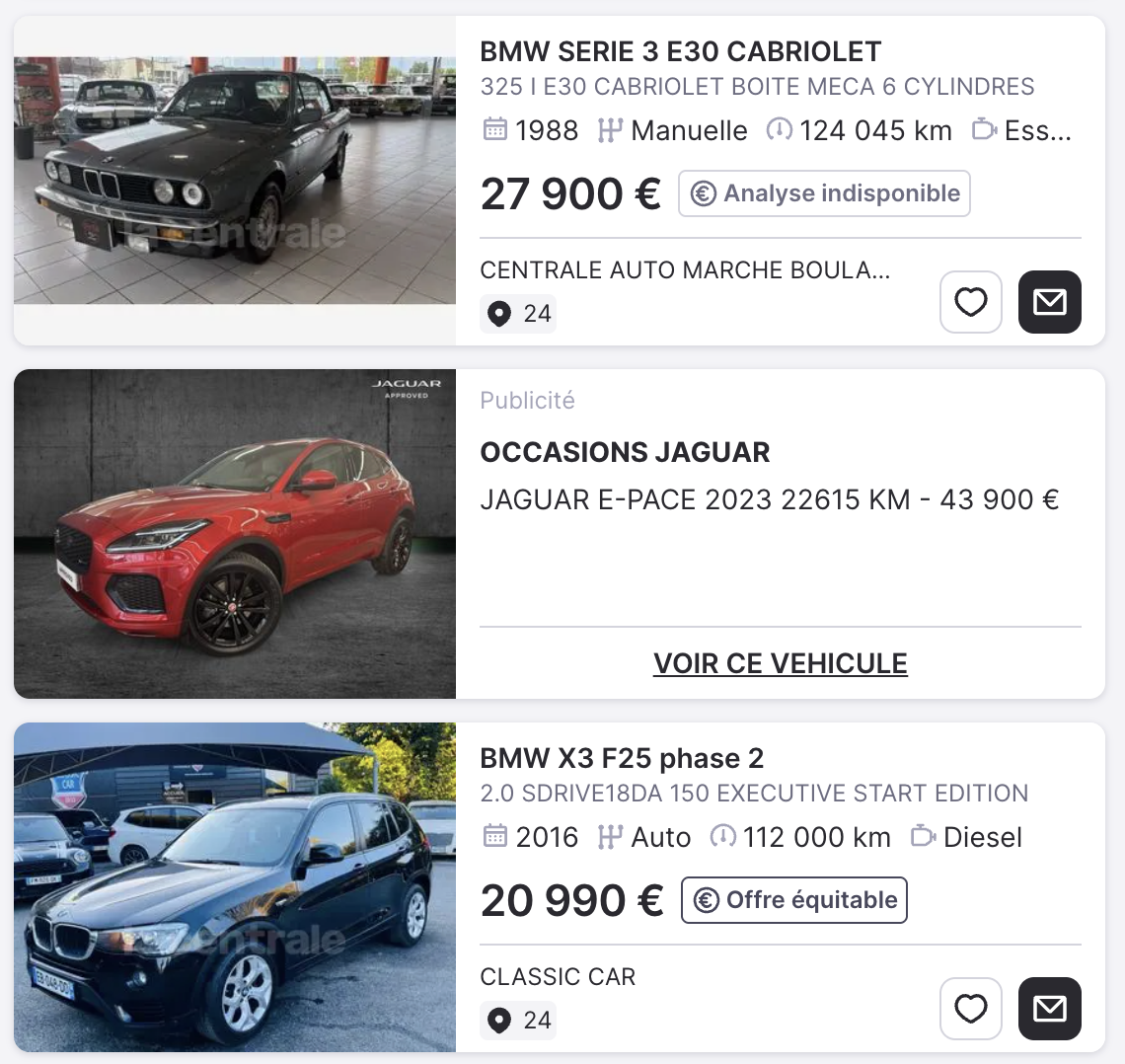Tap the Offre équitable price badge
Image resolution: width=1125 pixels, height=1064 pixels.
pyautogui.click(x=794, y=900)
